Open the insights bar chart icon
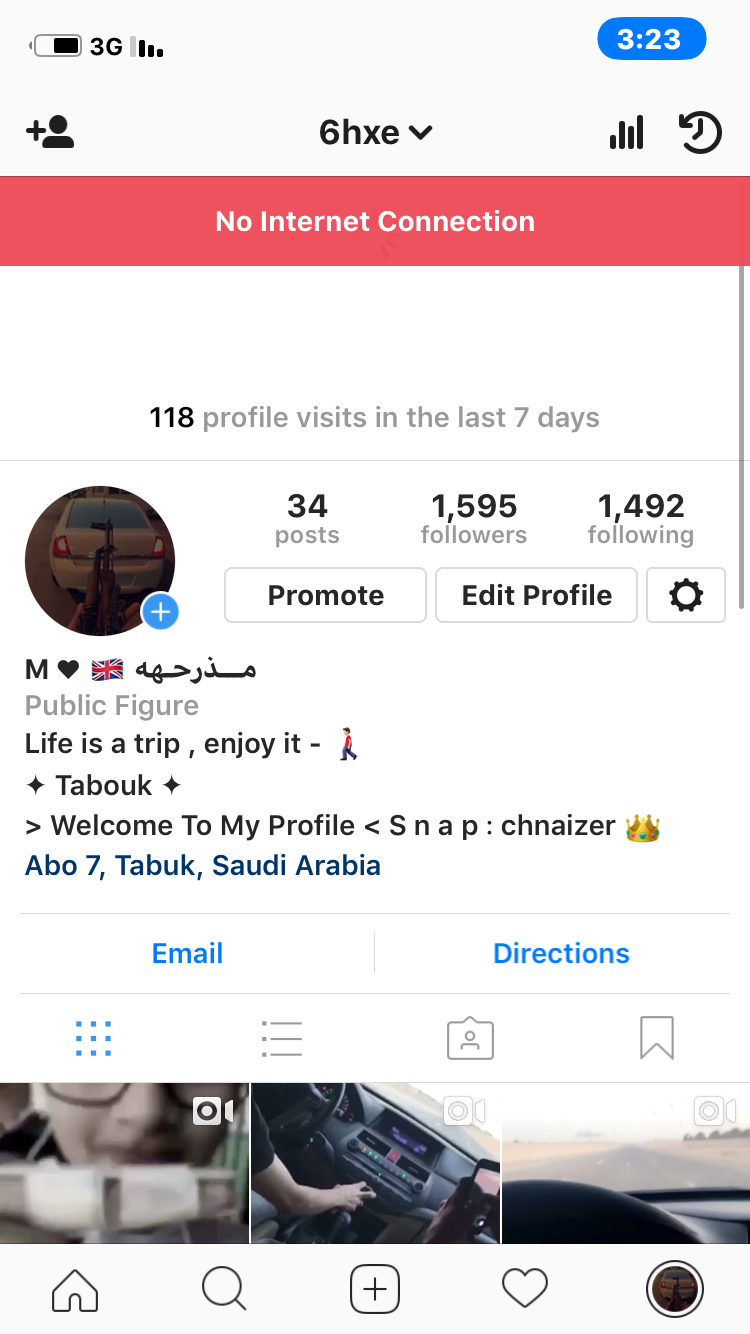Viewport: 750px width, 1334px height. [x=627, y=132]
